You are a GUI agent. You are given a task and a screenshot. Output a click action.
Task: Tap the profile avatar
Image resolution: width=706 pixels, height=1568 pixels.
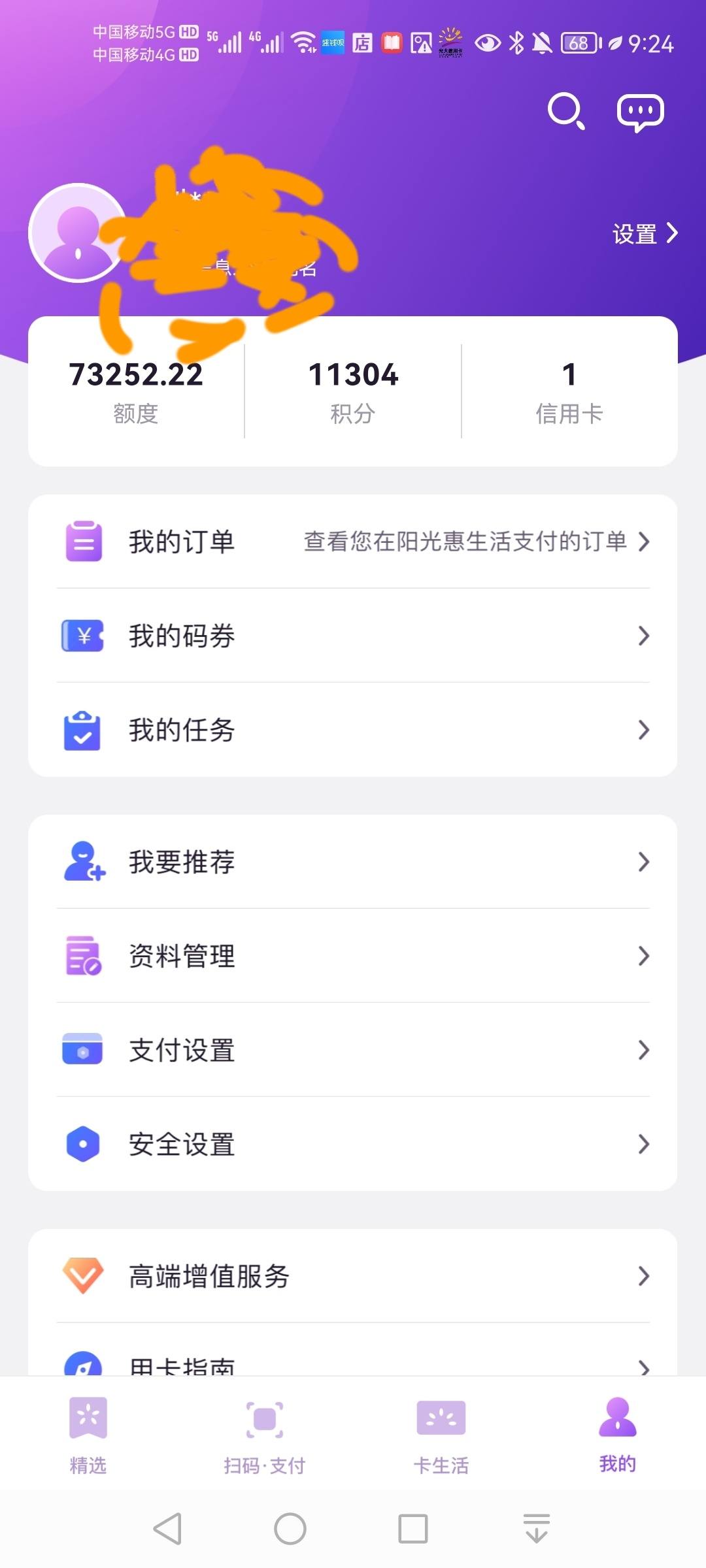pyautogui.click(x=78, y=233)
